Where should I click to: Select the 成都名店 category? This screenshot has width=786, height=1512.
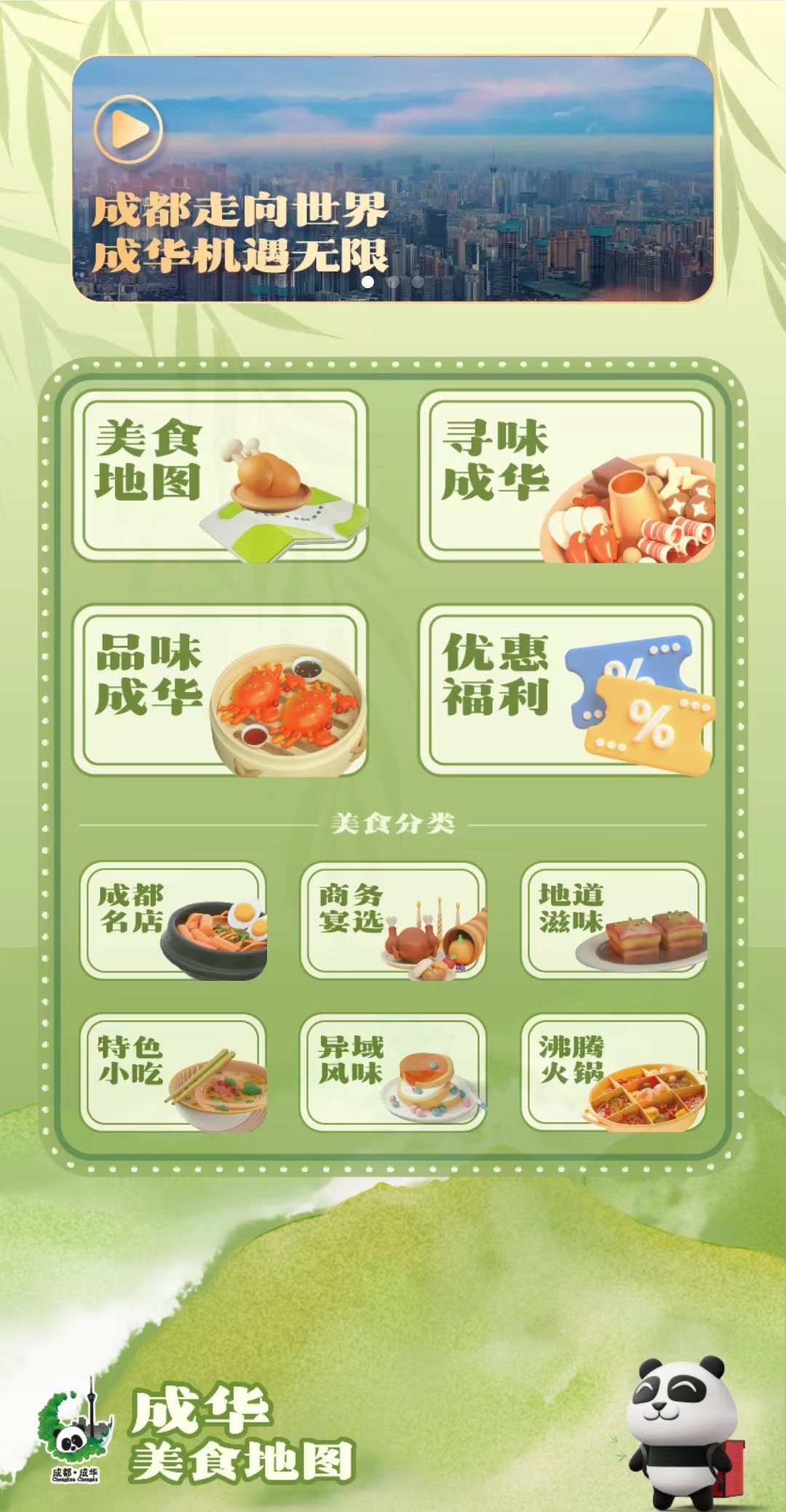(173, 920)
